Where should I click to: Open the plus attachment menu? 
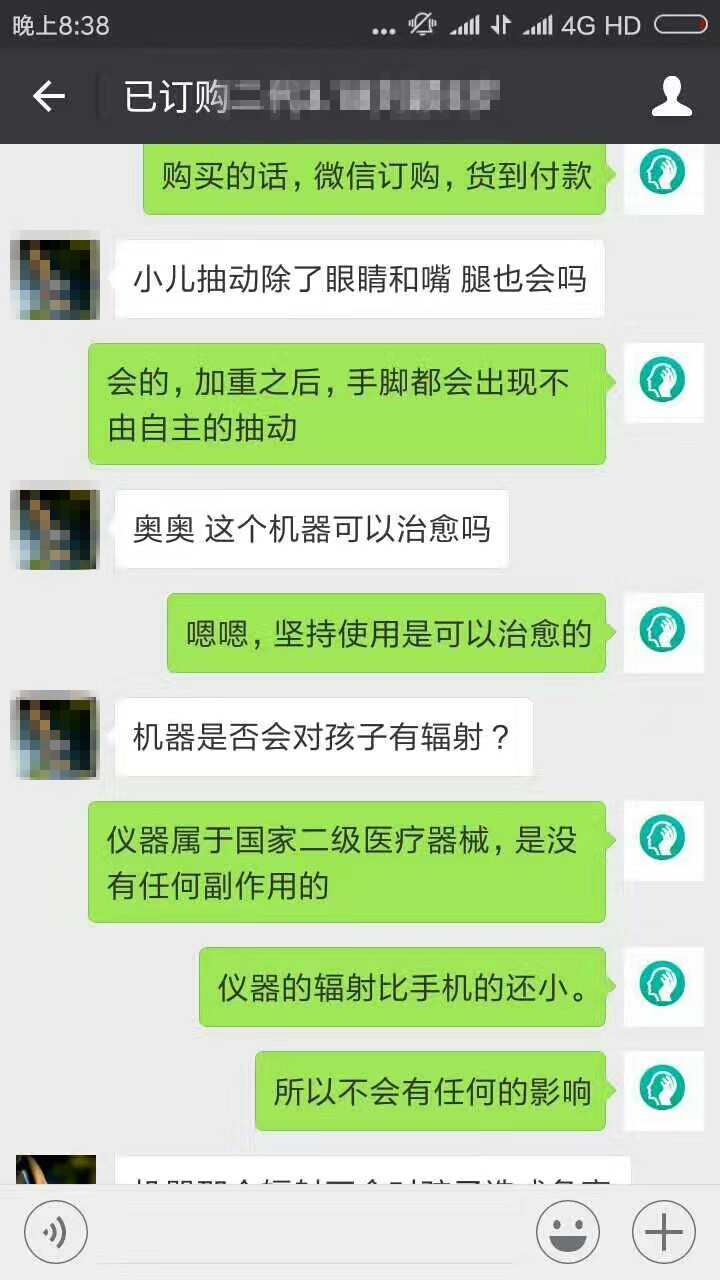(663, 1232)
